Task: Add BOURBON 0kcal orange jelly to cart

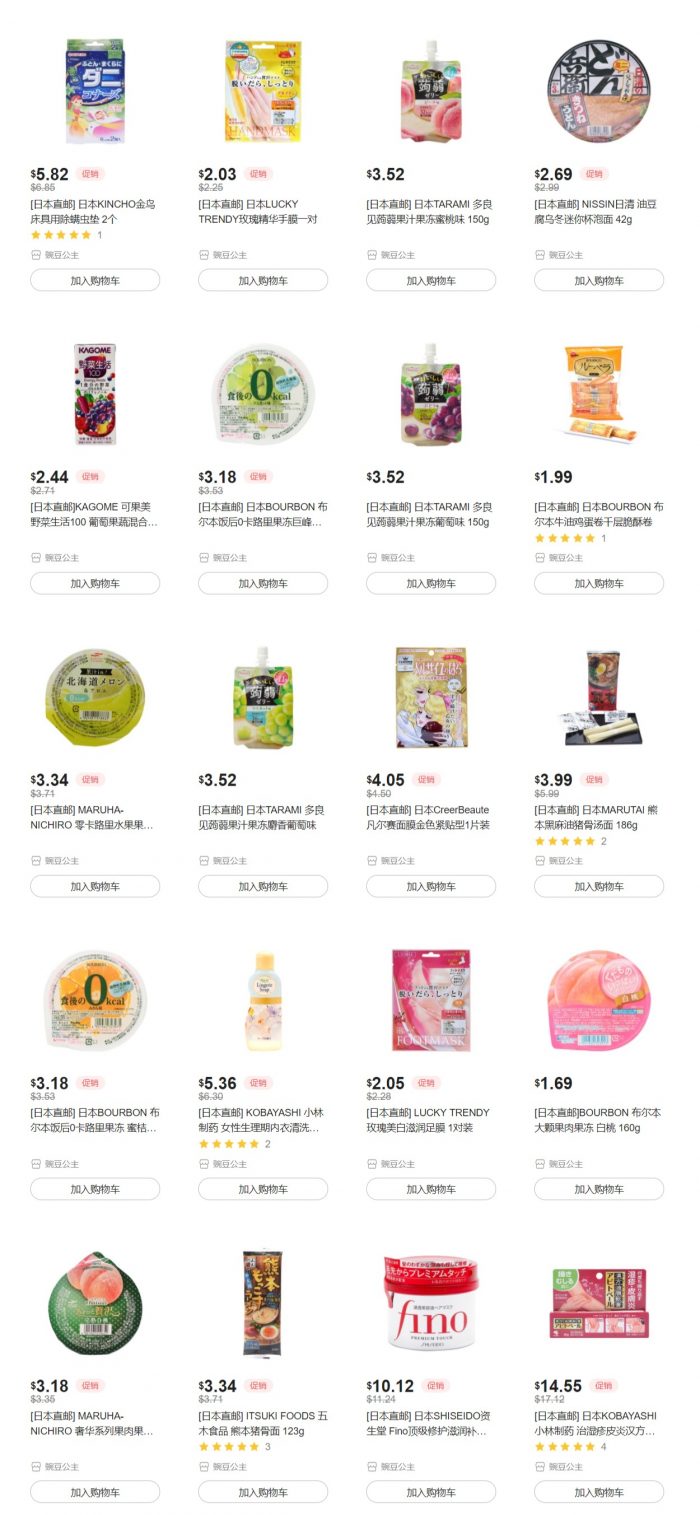Action: tap(95, 1189)
